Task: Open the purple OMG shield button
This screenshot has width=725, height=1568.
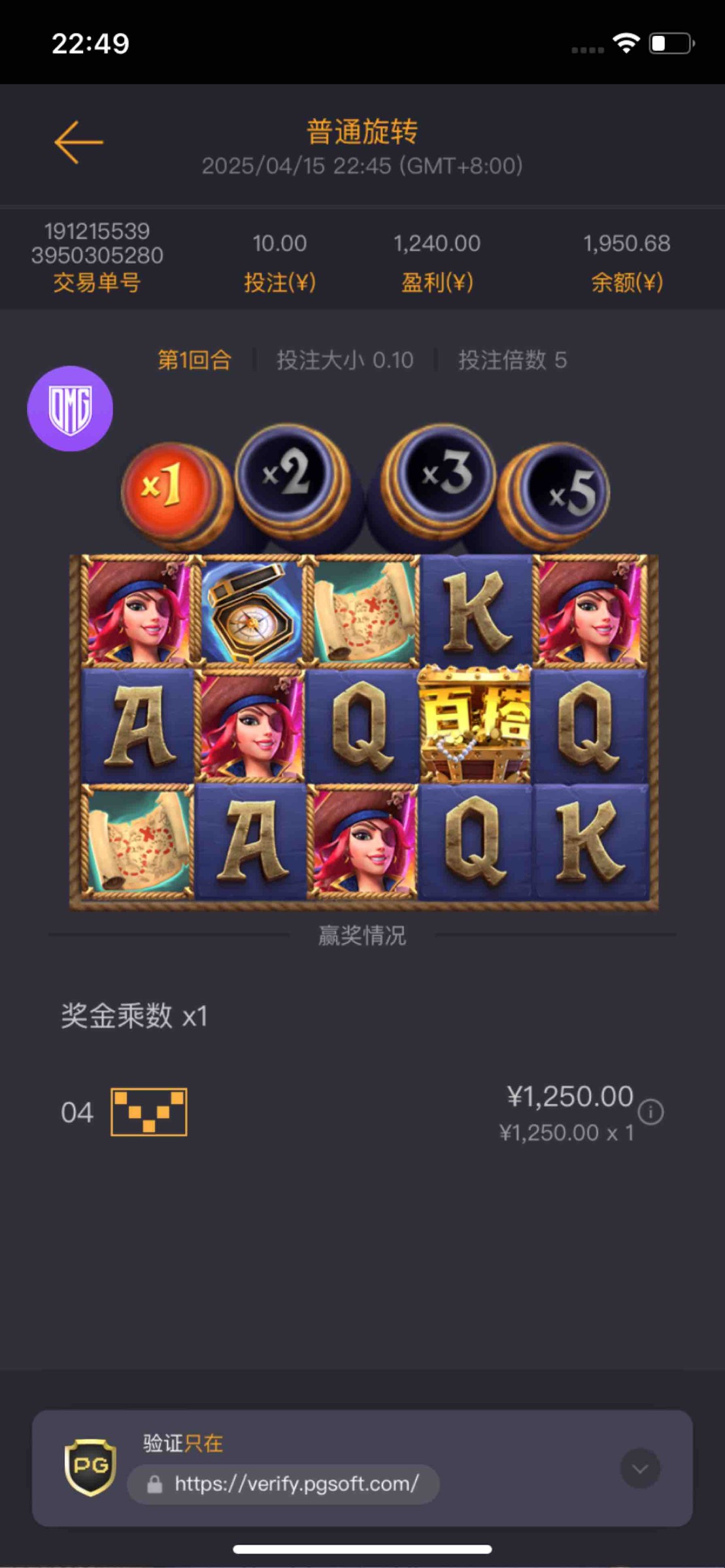Action: 70,408
